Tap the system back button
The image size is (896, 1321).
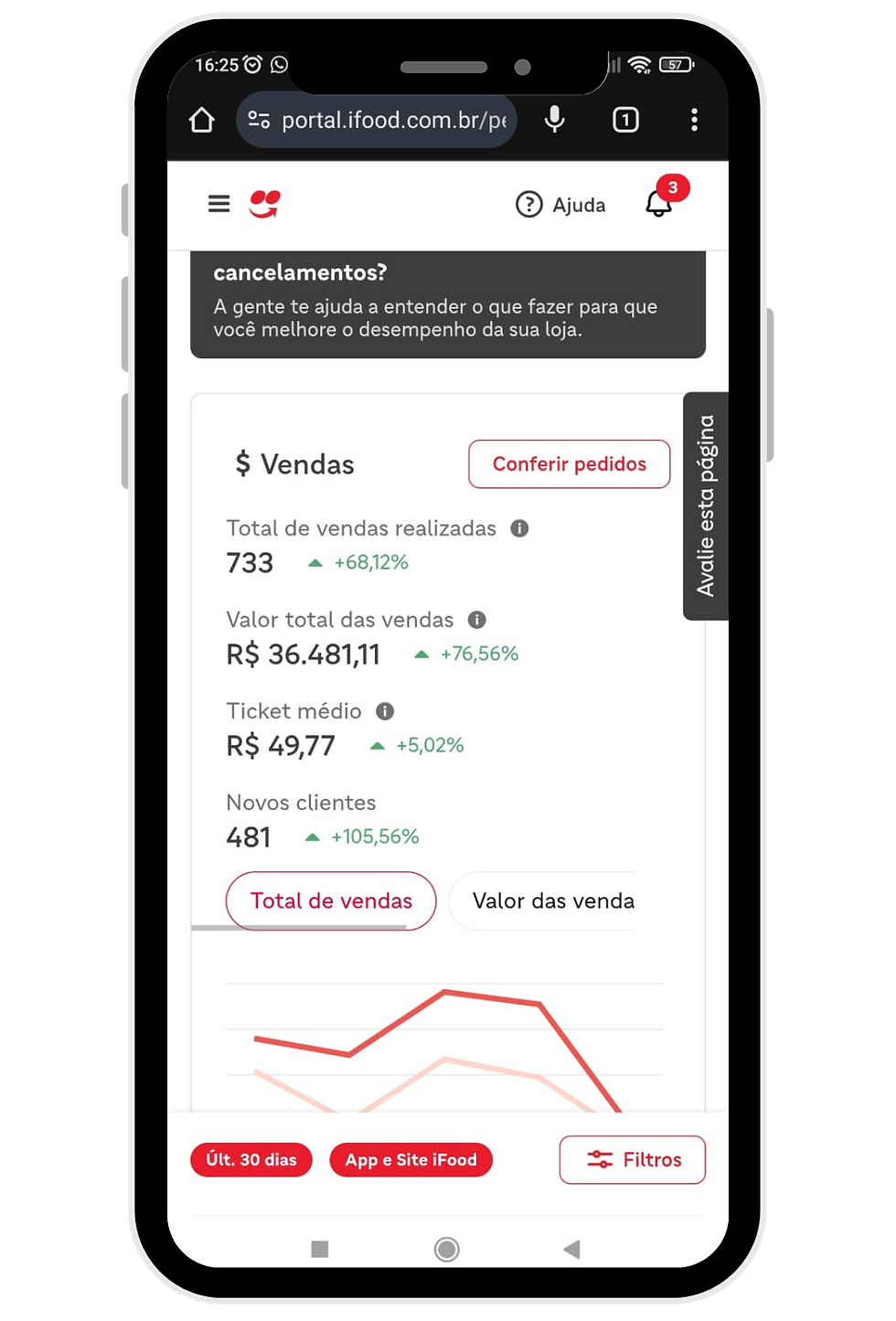571,1250
